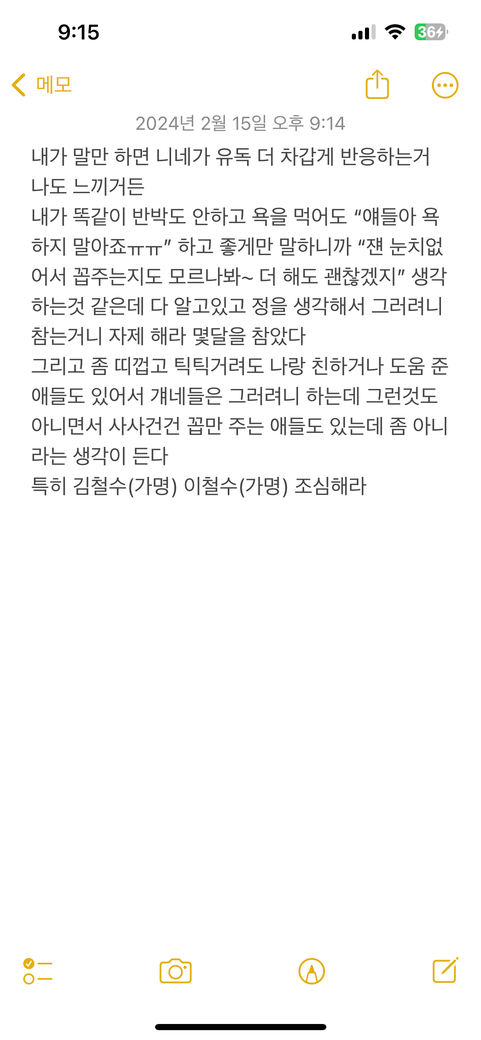This screenshot has width=481, height=1040.
Task: Share this note
Action: coord(377,84)
